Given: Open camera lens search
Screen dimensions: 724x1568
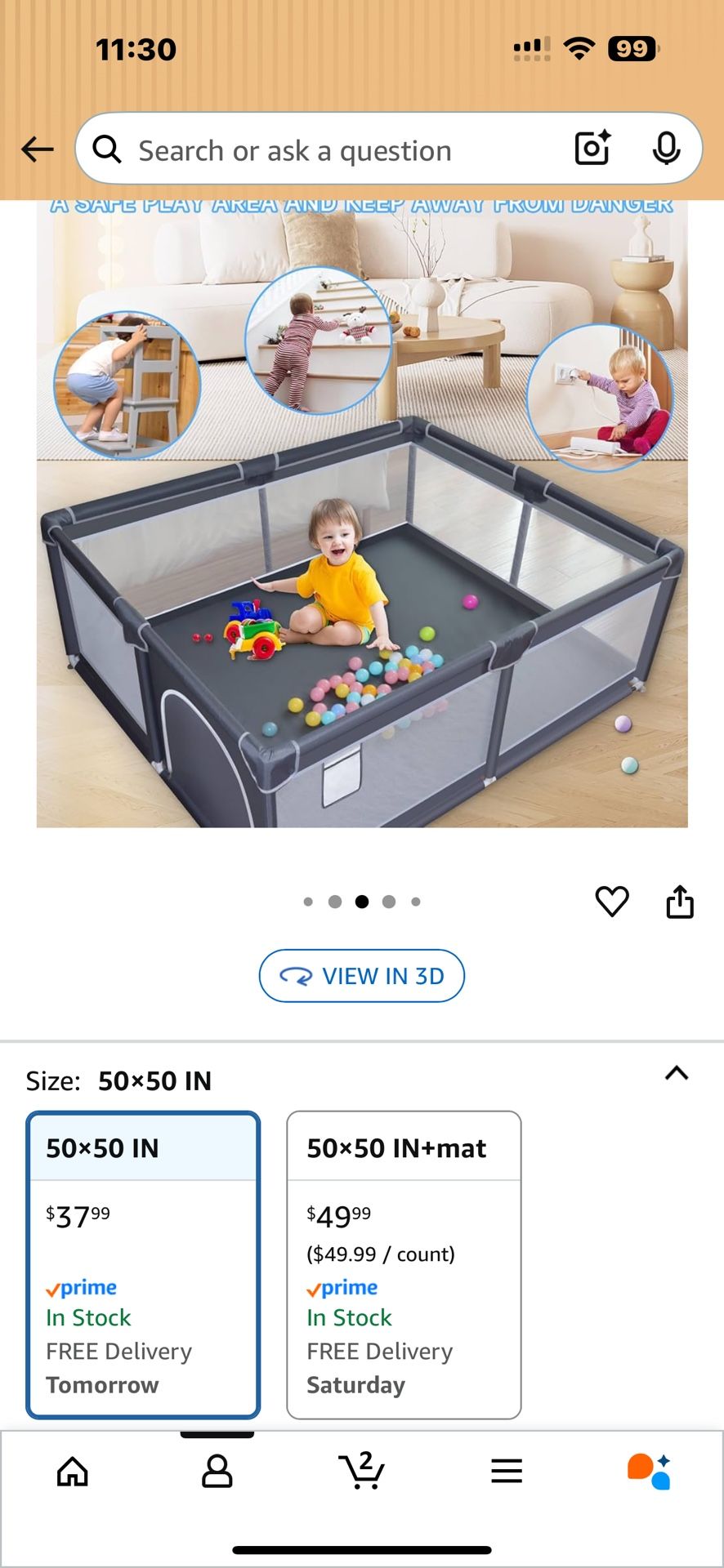Looking at the screenshot, I should click(x=592, y=148).
